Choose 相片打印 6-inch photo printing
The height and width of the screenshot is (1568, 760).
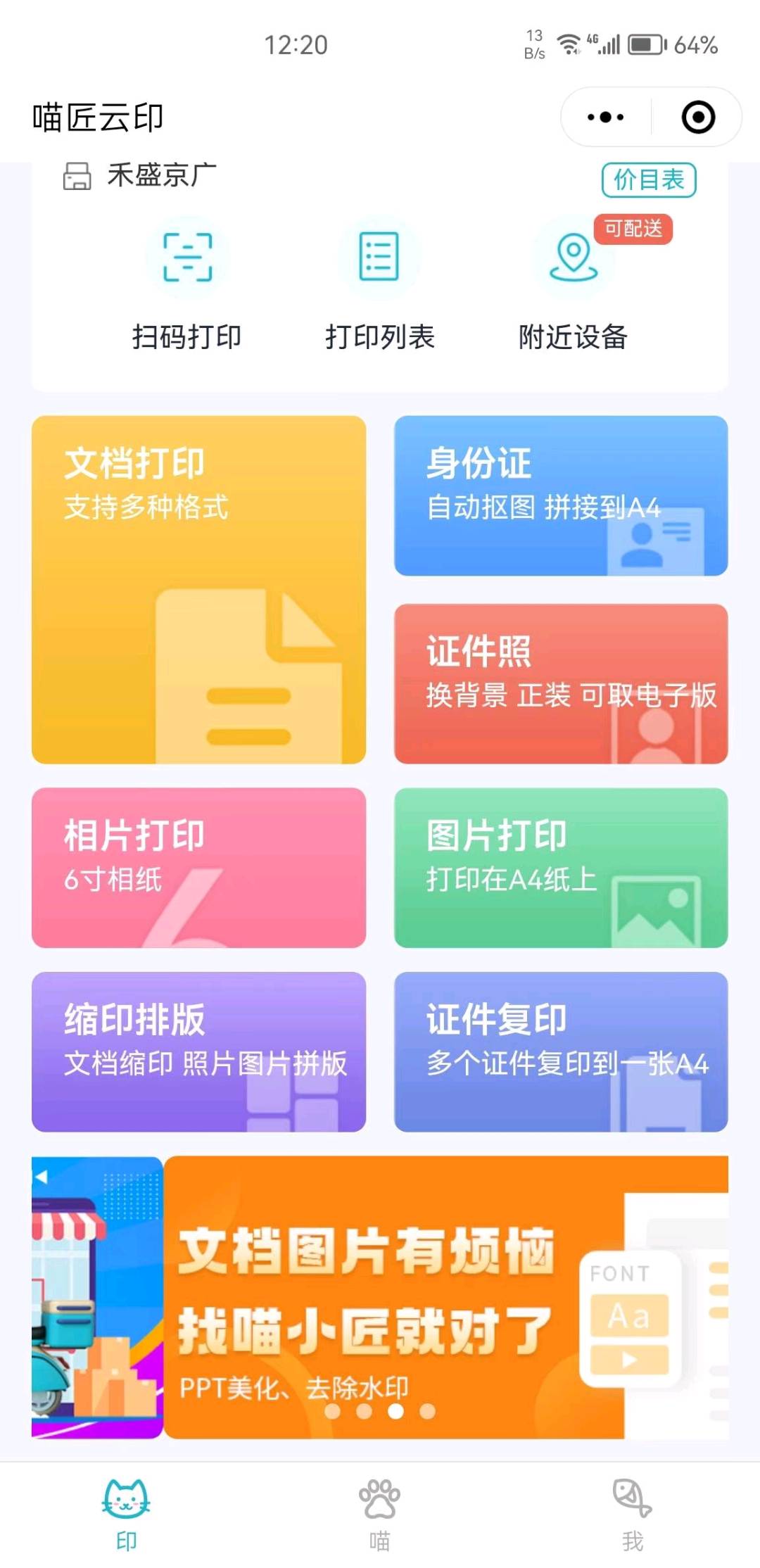[198, 867]
